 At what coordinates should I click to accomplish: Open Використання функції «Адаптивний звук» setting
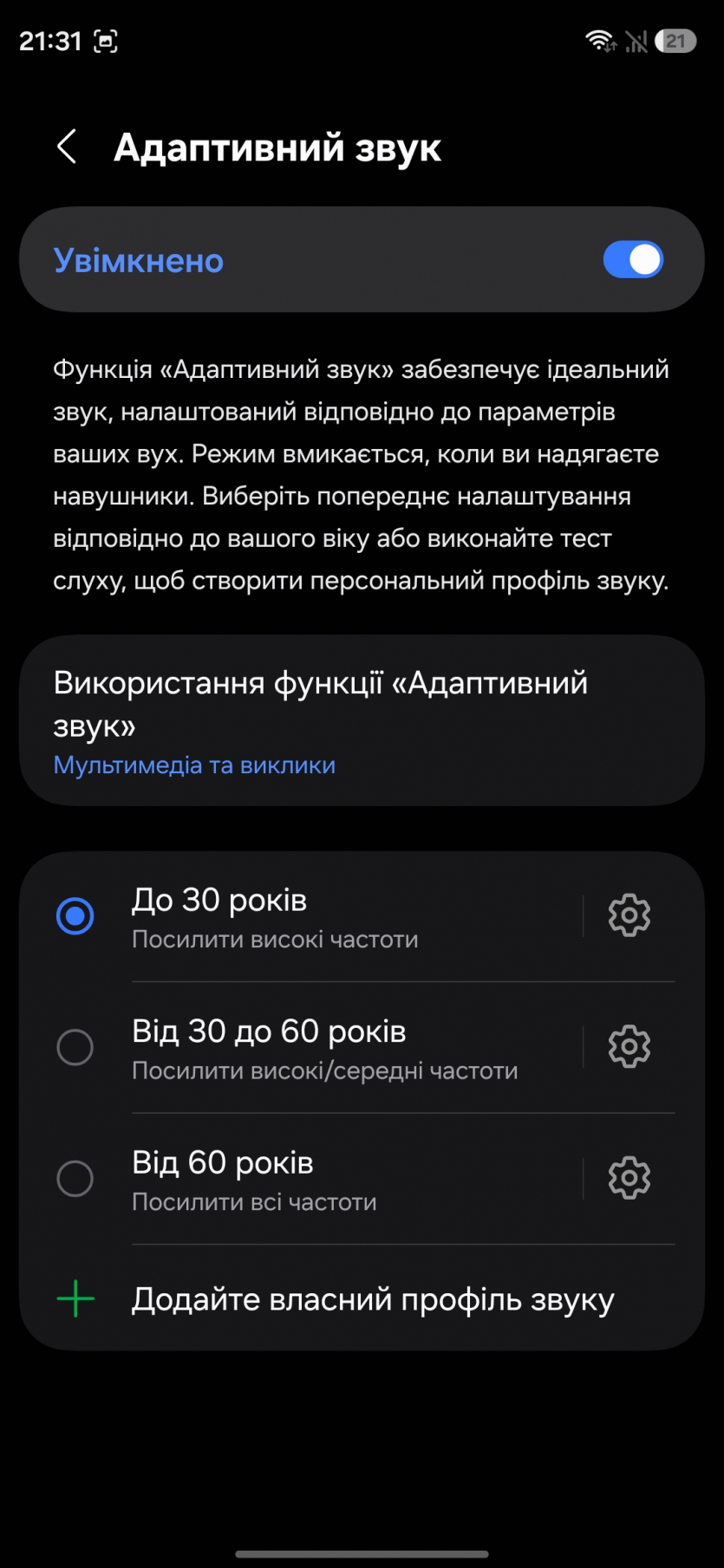click(361, 720)
